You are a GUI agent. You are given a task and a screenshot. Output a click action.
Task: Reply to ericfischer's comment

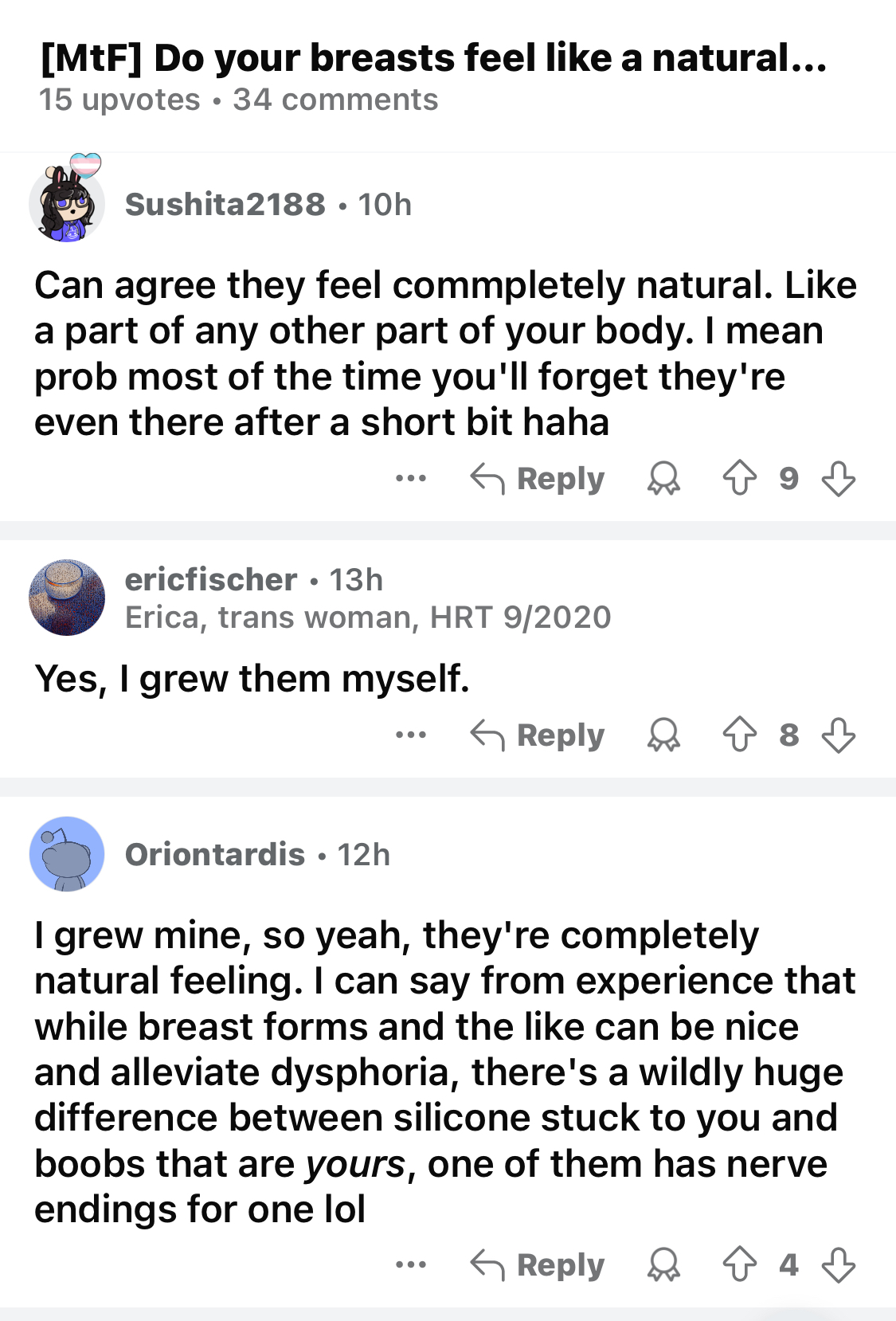click(x=538, y=735)
